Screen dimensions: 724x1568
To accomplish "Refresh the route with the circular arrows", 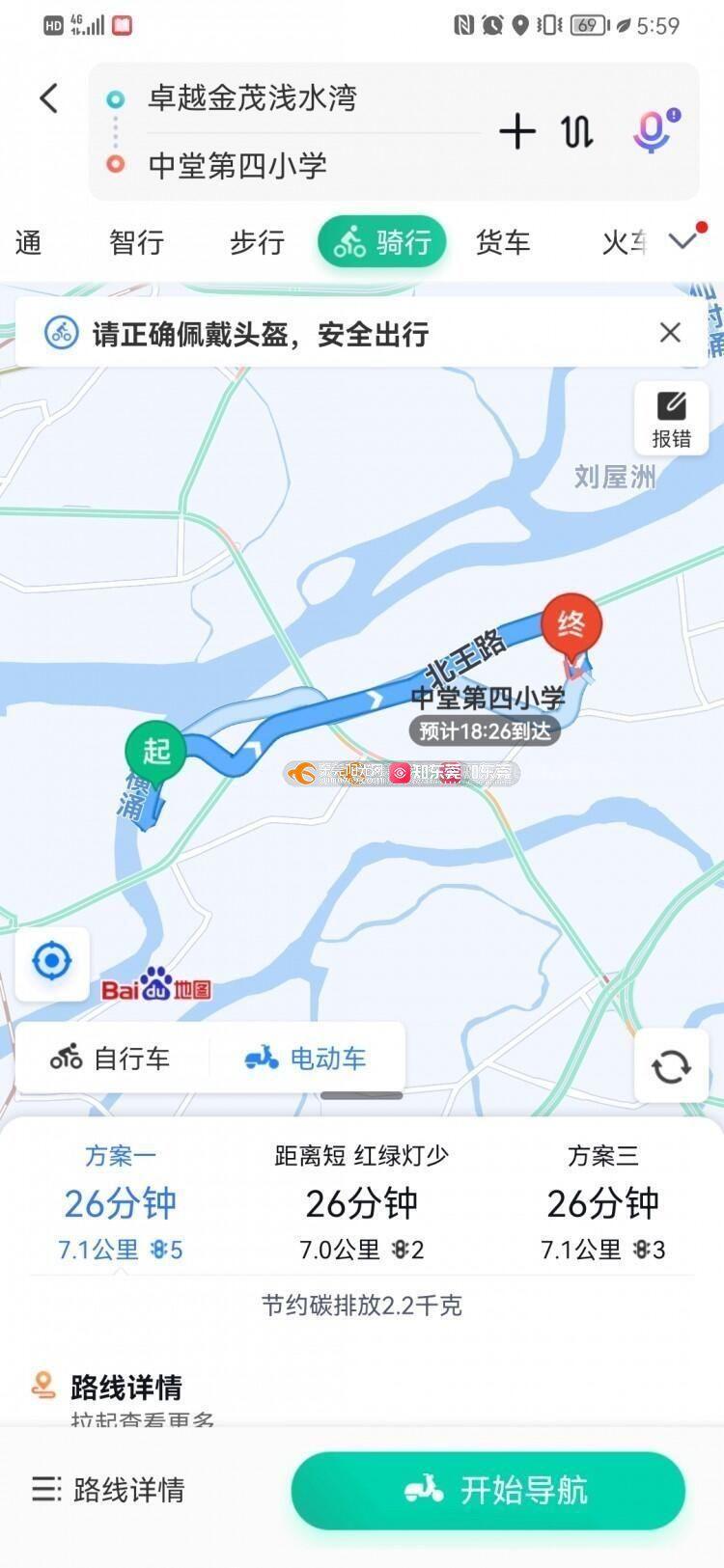I will 671,1066.
